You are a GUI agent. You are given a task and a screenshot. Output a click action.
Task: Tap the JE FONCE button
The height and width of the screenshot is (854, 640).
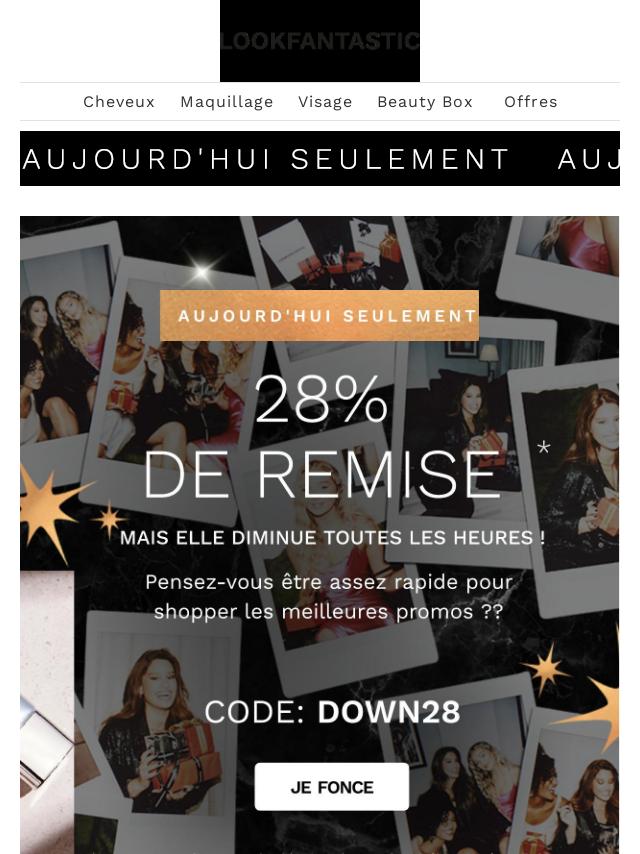click(x=331, y=787)
